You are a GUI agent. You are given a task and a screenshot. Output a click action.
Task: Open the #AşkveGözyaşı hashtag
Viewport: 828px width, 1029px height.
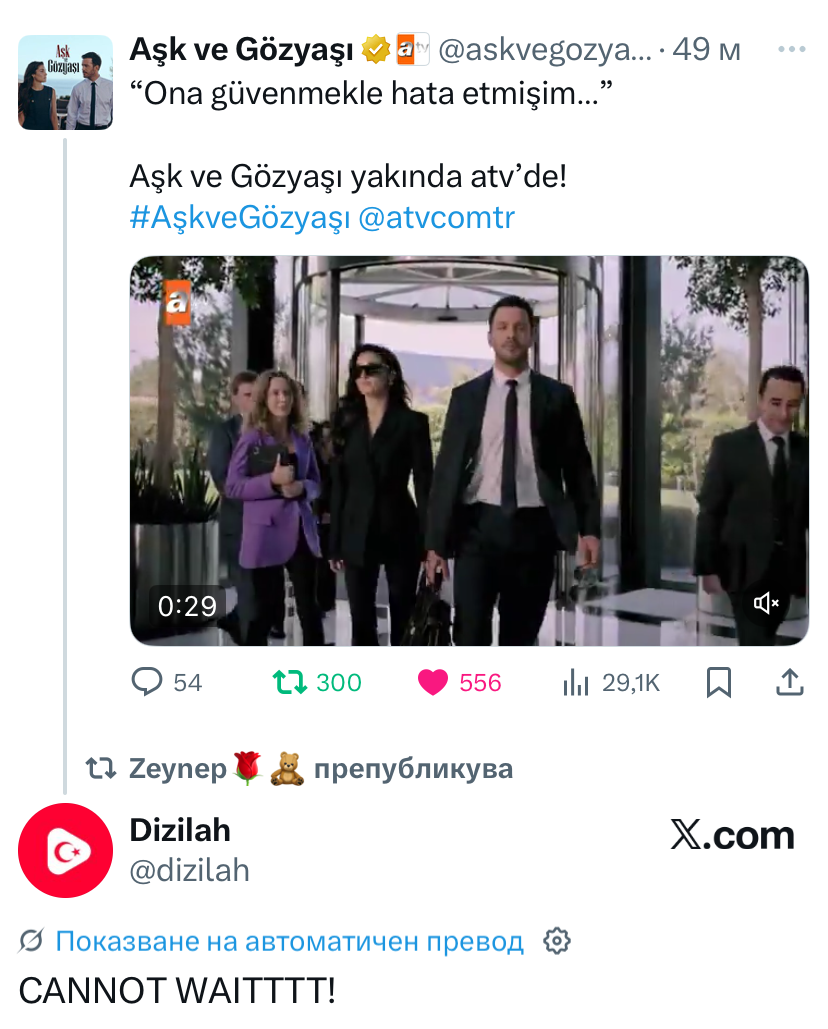239,217
